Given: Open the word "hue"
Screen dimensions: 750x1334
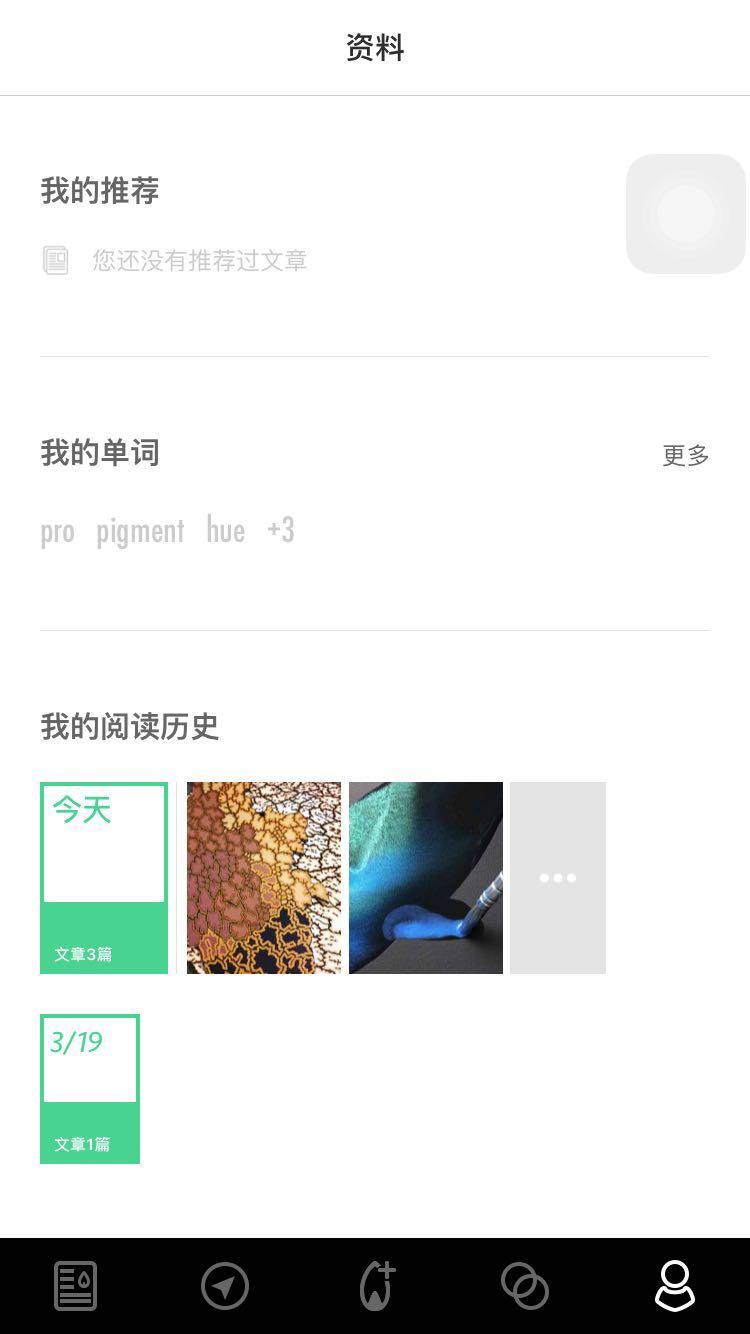Looking at the screenshot, I should coord(225,530).
